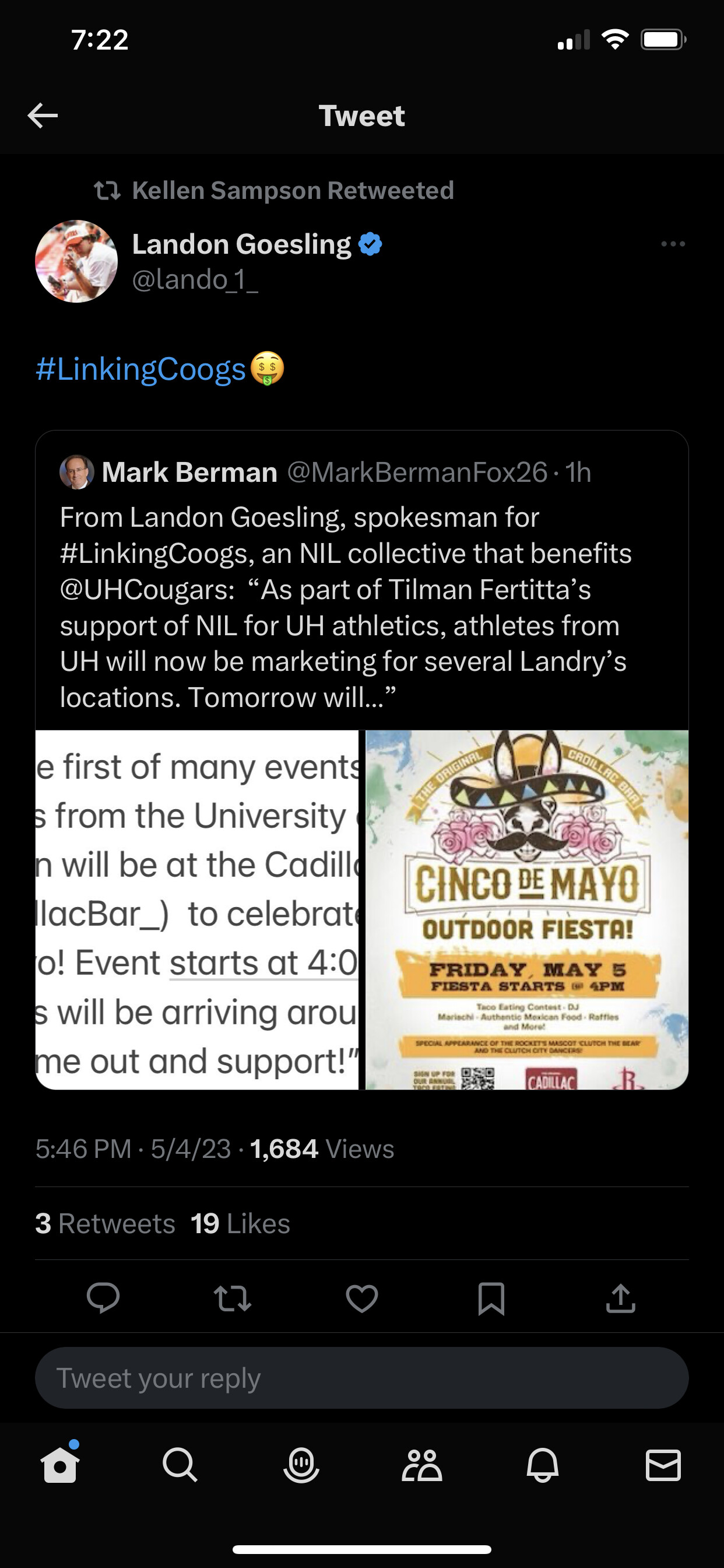The width and height of the screenshot is (724, 1568).
Task: Open the #LinkingCoogs hashtag
Action: point(140,369)
